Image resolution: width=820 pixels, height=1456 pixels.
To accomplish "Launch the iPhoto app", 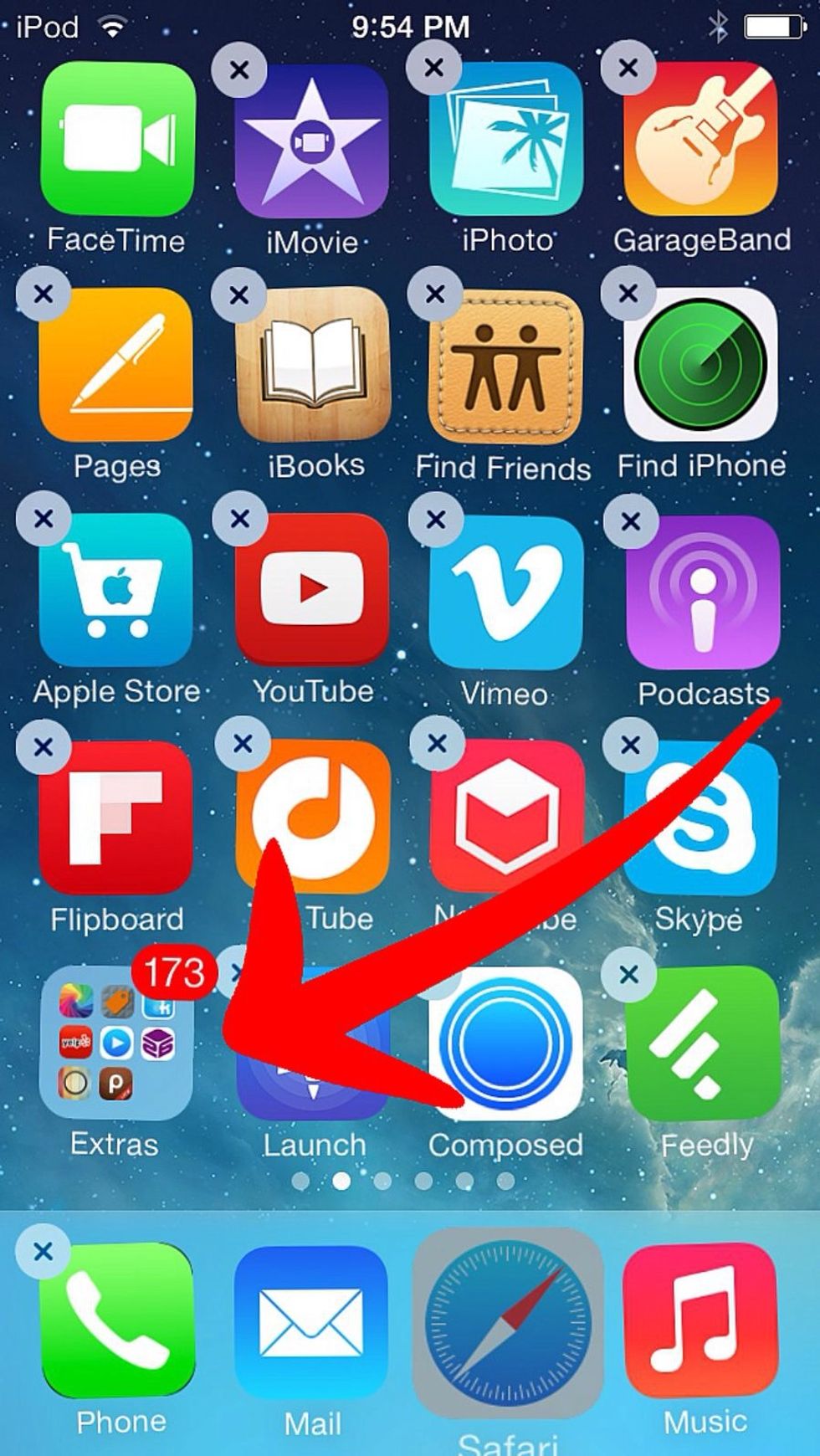I will (506, 139).
